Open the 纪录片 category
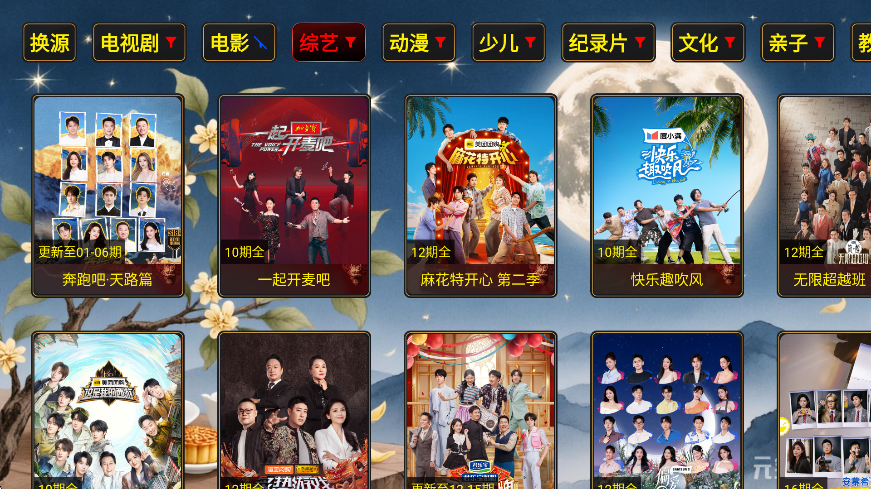This screenshot has width=871, height=489. [x=608, y=43]
